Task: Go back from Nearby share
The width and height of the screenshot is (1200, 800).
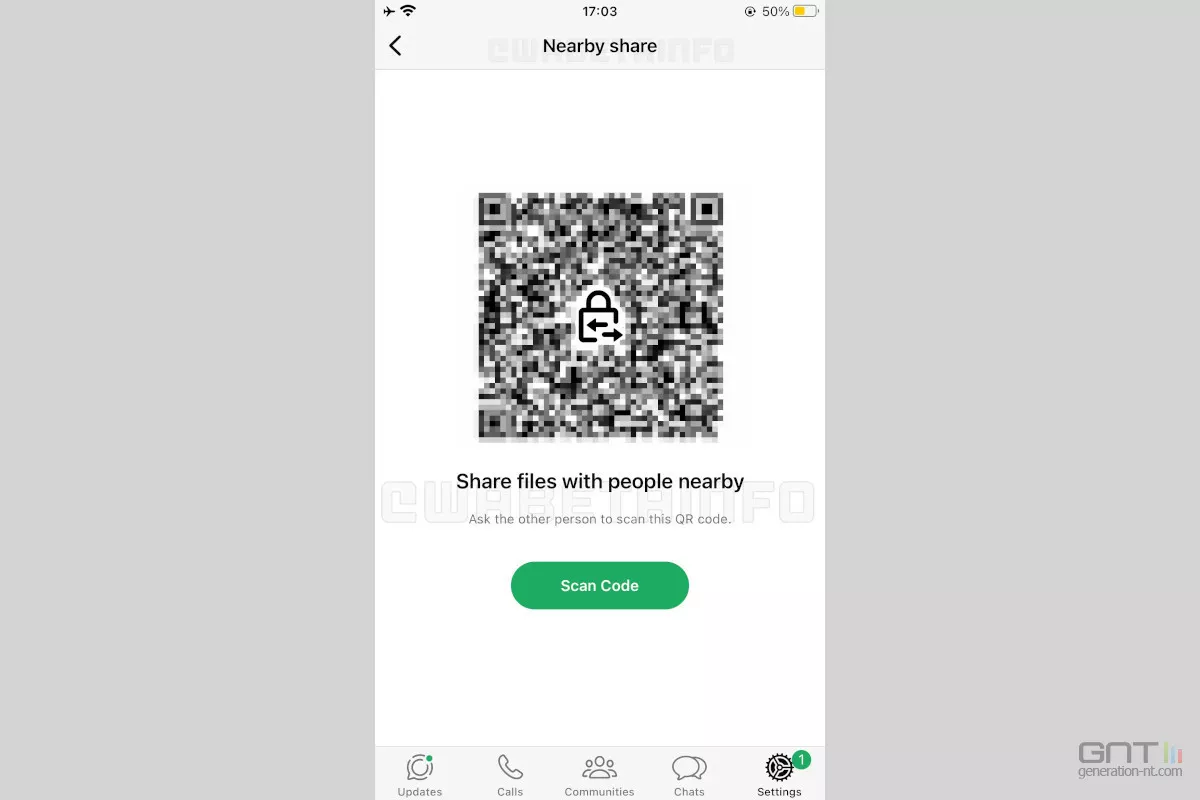Action: 396,46
